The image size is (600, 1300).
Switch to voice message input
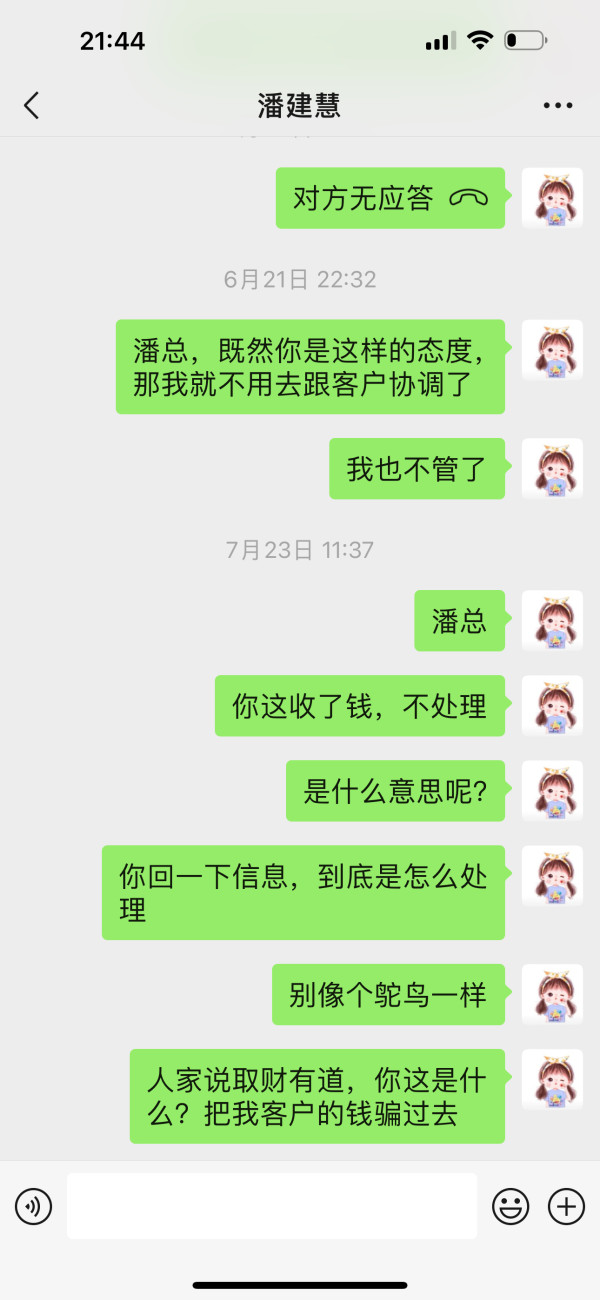tap(34, 1206)
